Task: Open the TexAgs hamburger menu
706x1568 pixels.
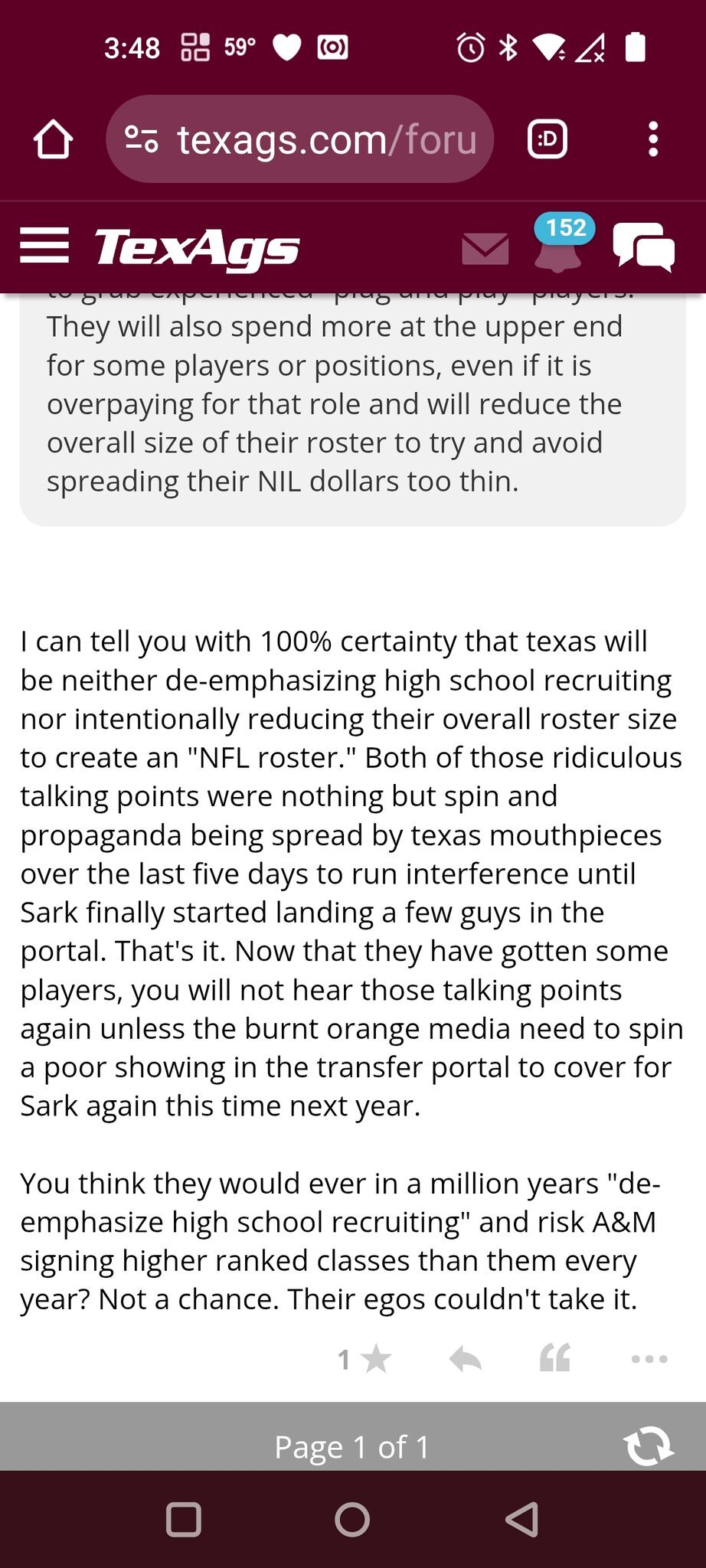Action: point(44,246)
